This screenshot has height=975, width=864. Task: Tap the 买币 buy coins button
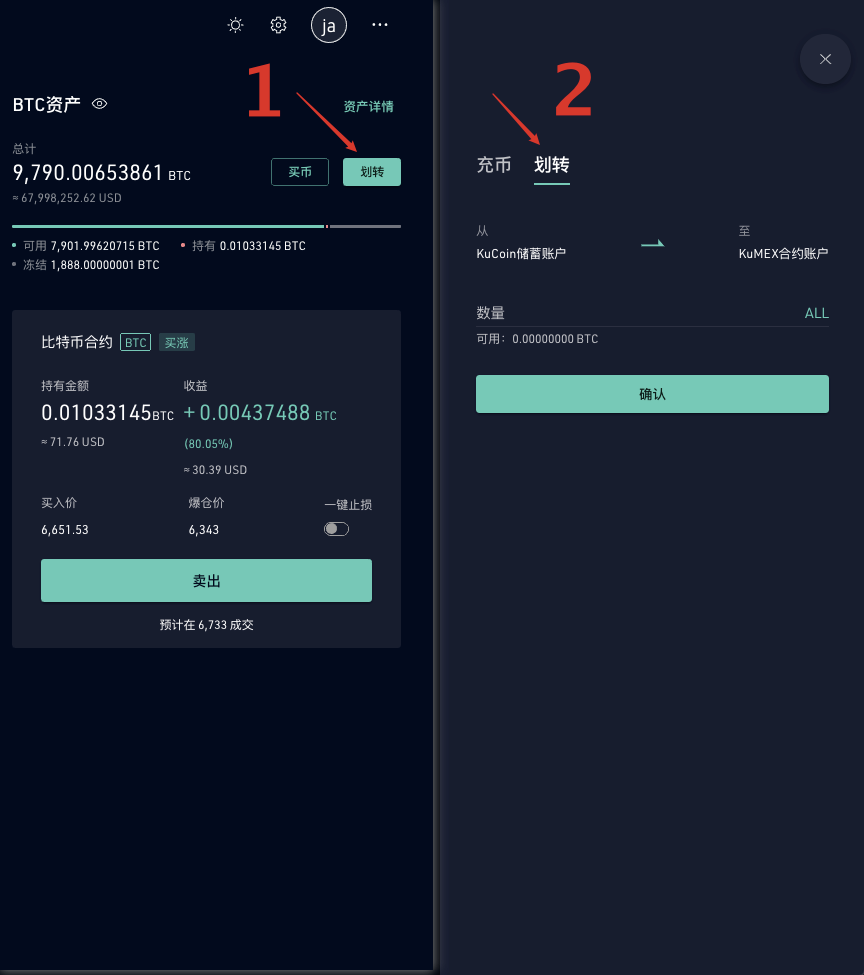[300, 172]
